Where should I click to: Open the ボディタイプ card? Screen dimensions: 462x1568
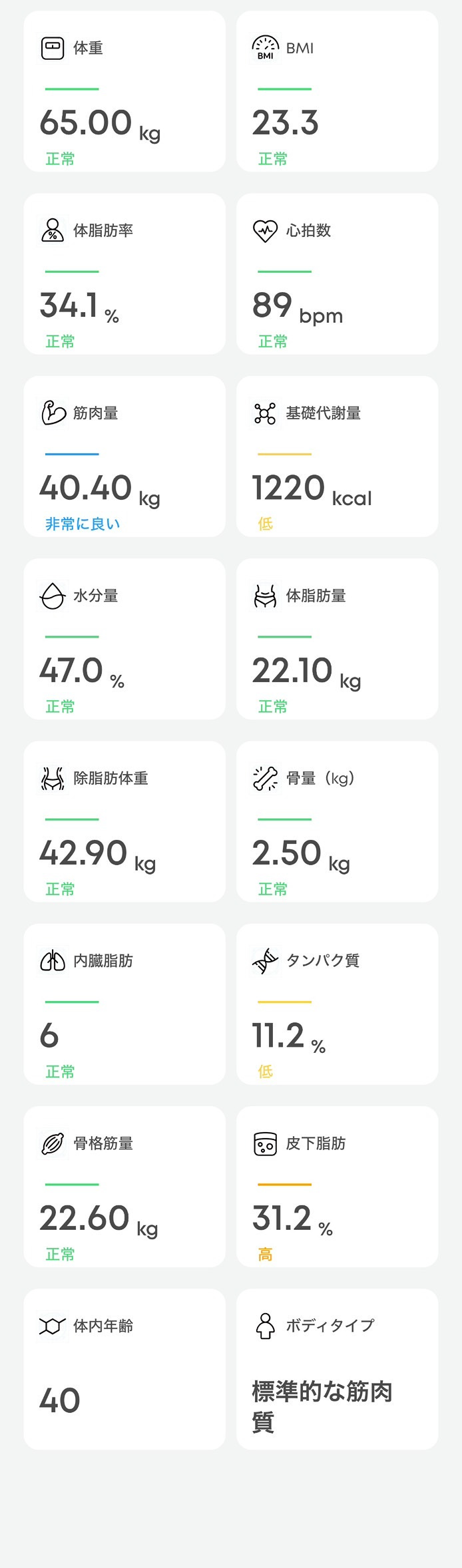coord(337,1369)
